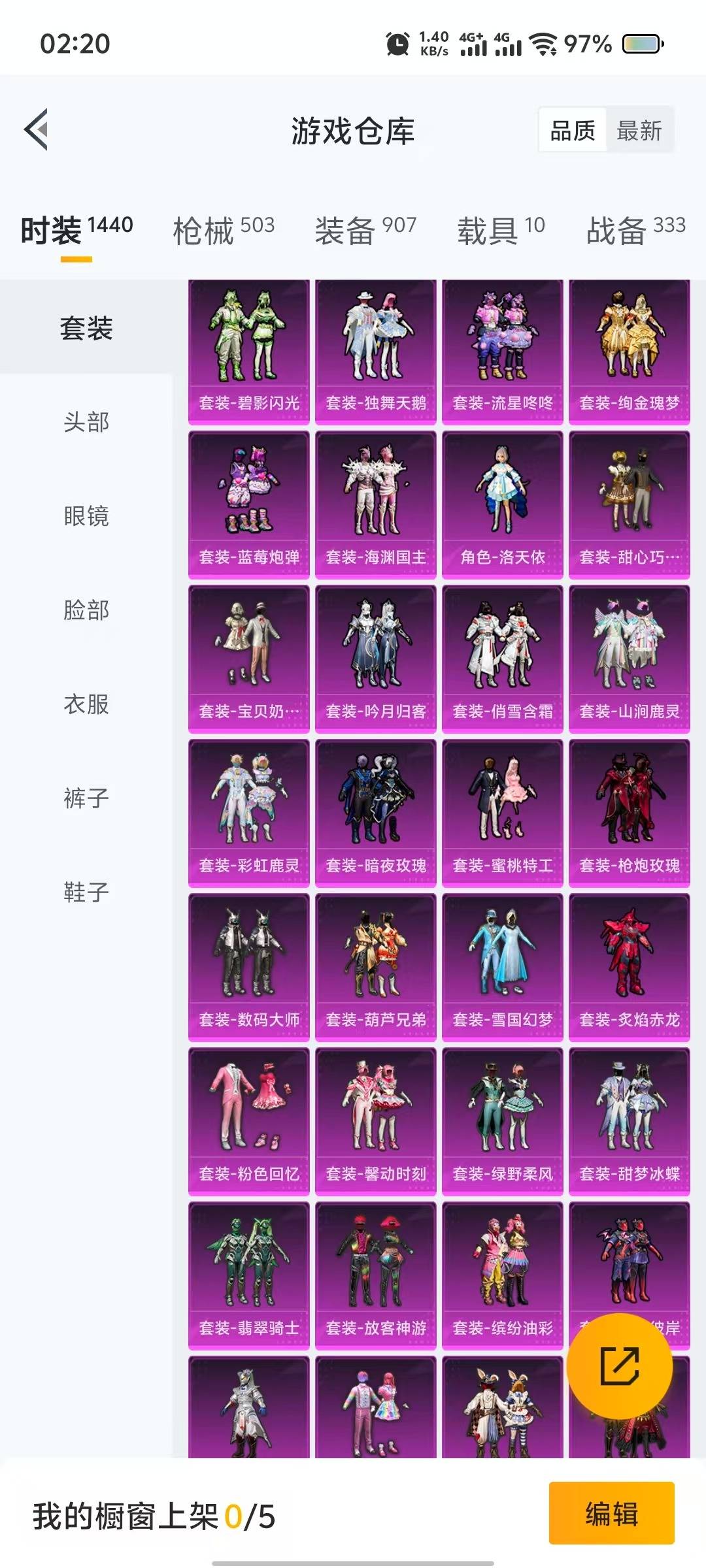
Task: Switch to the 战备 tab
Action: (x=635, y=231)
